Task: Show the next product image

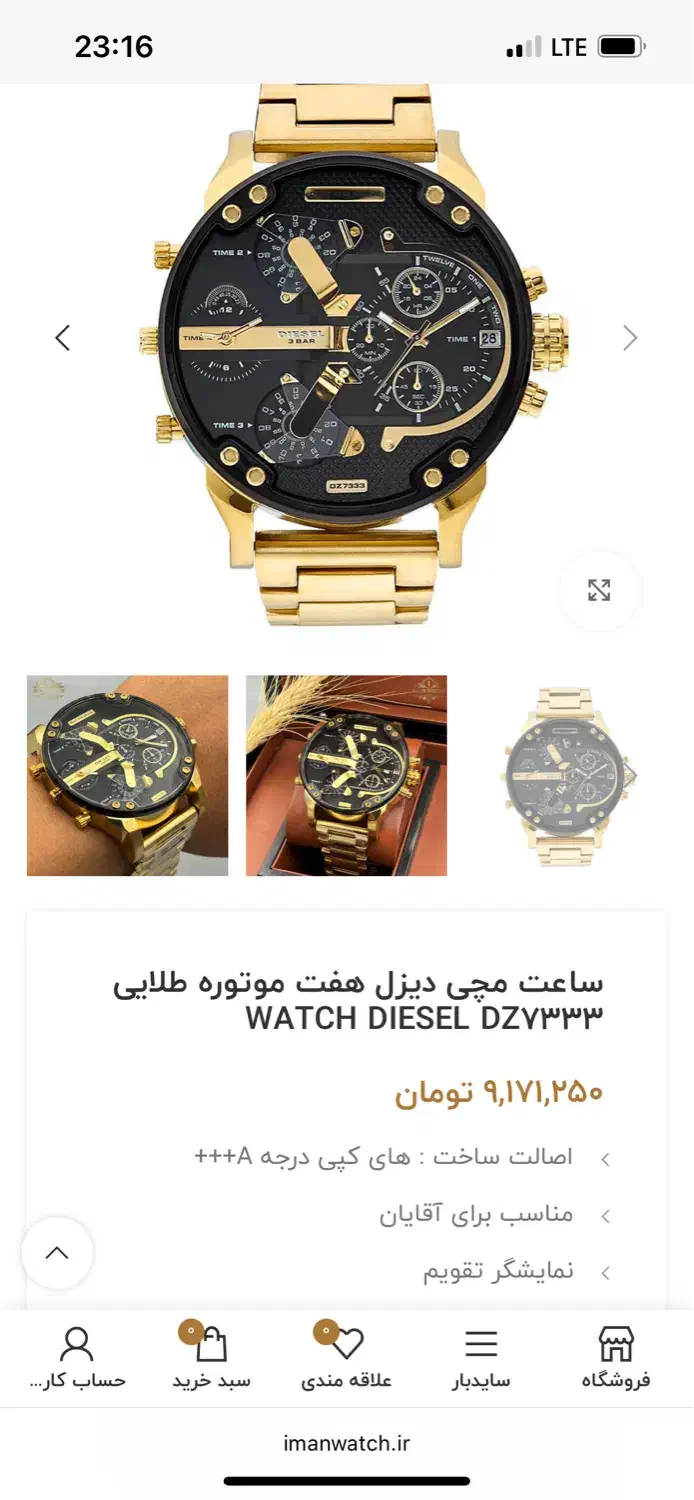Action: pos(630,338)
